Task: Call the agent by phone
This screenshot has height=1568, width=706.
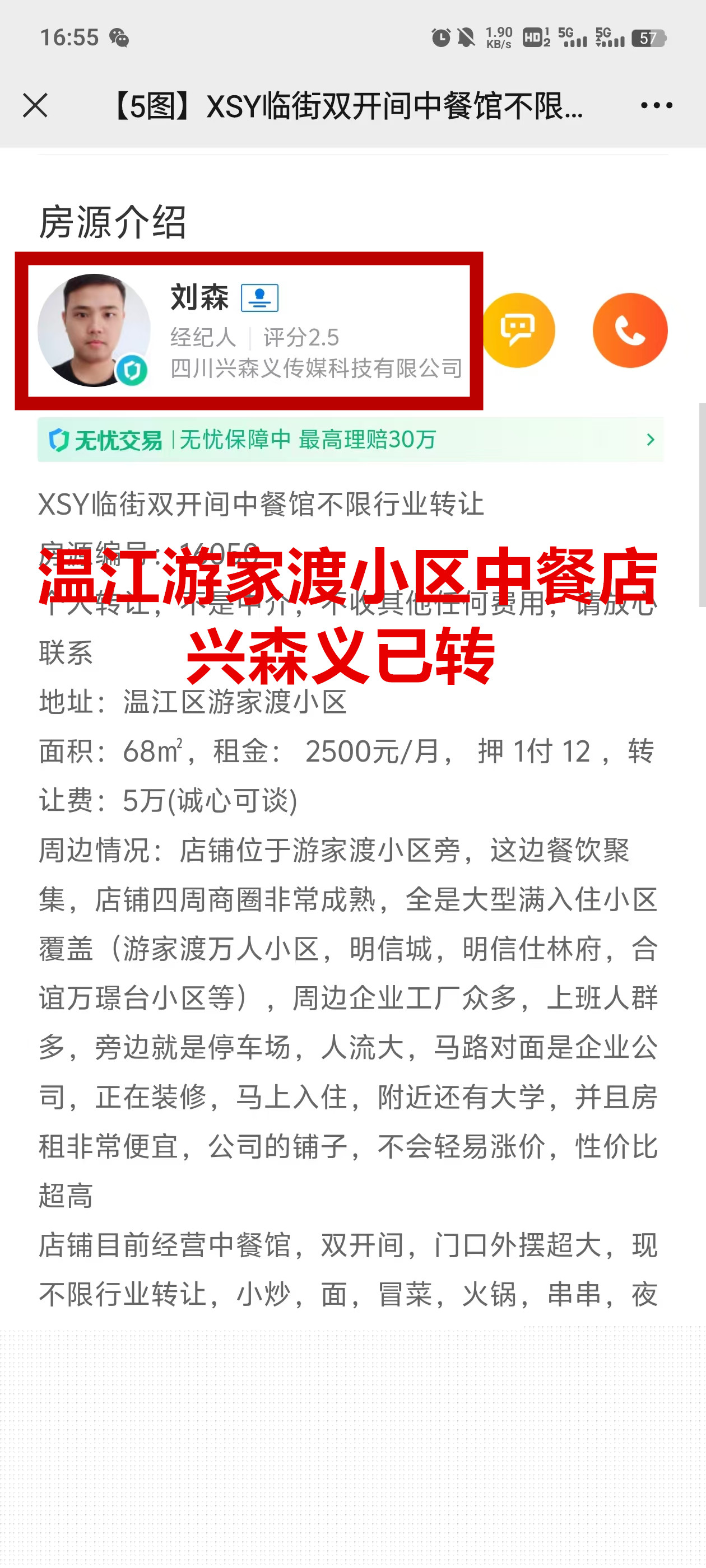Action: (x=630, y=330)
